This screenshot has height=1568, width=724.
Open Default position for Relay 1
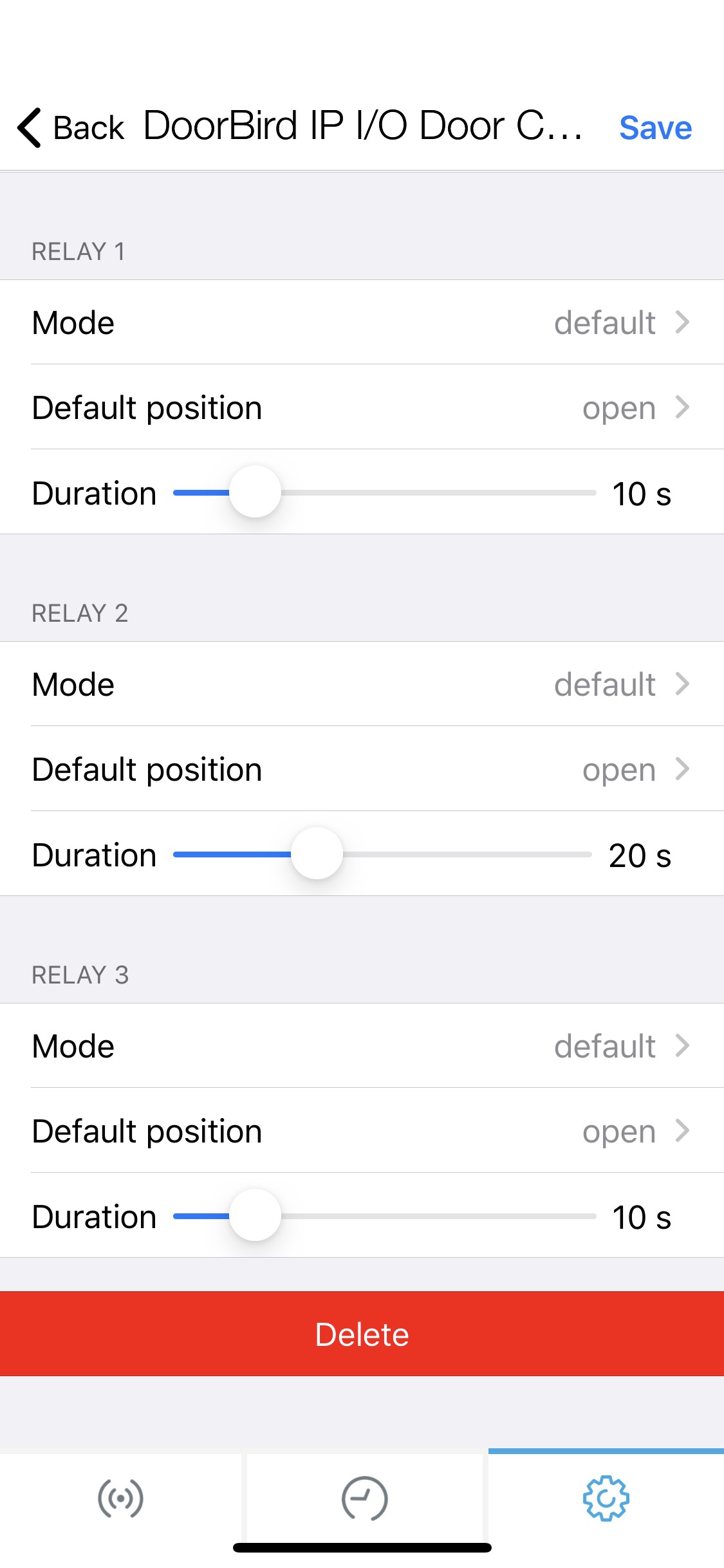(362, 407)
